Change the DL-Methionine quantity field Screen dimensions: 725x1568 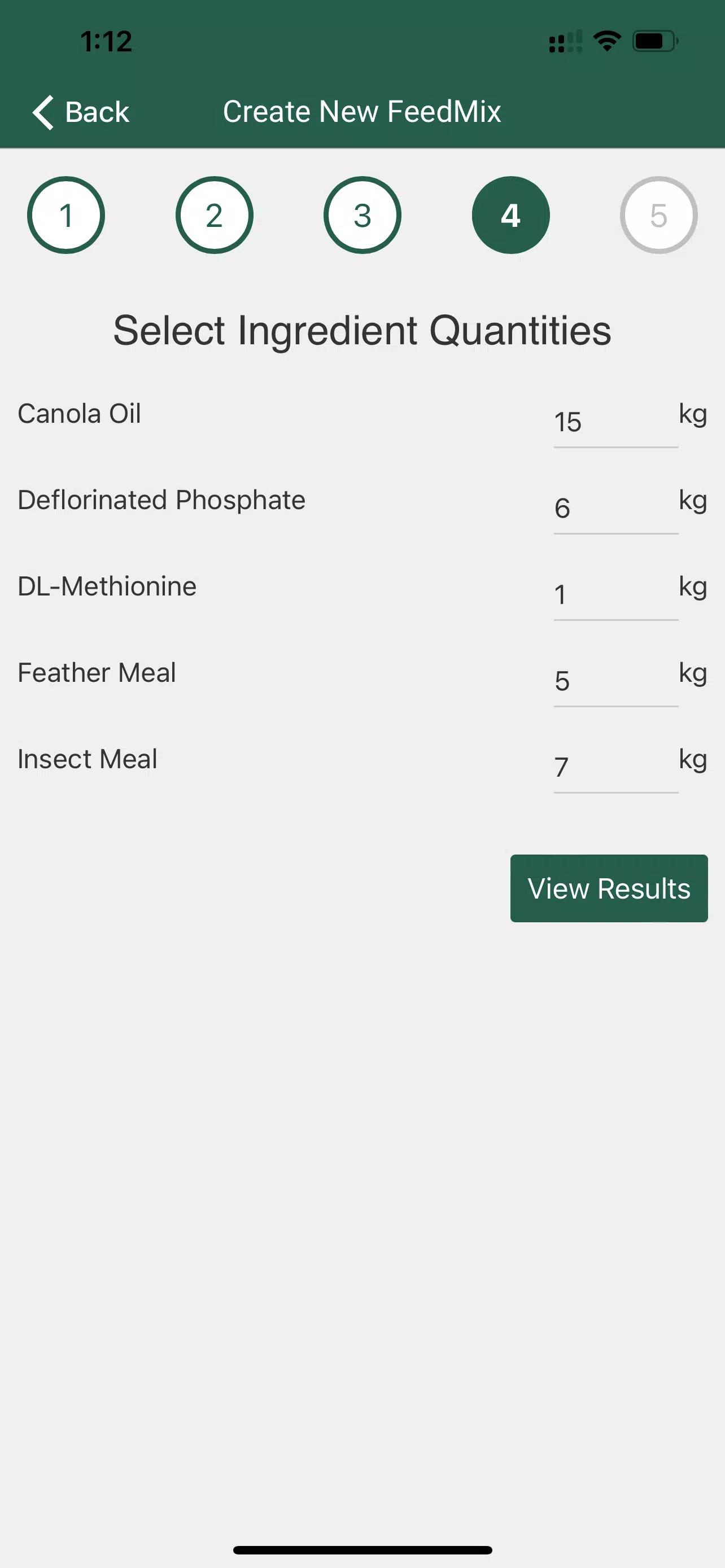pos(616,595)
